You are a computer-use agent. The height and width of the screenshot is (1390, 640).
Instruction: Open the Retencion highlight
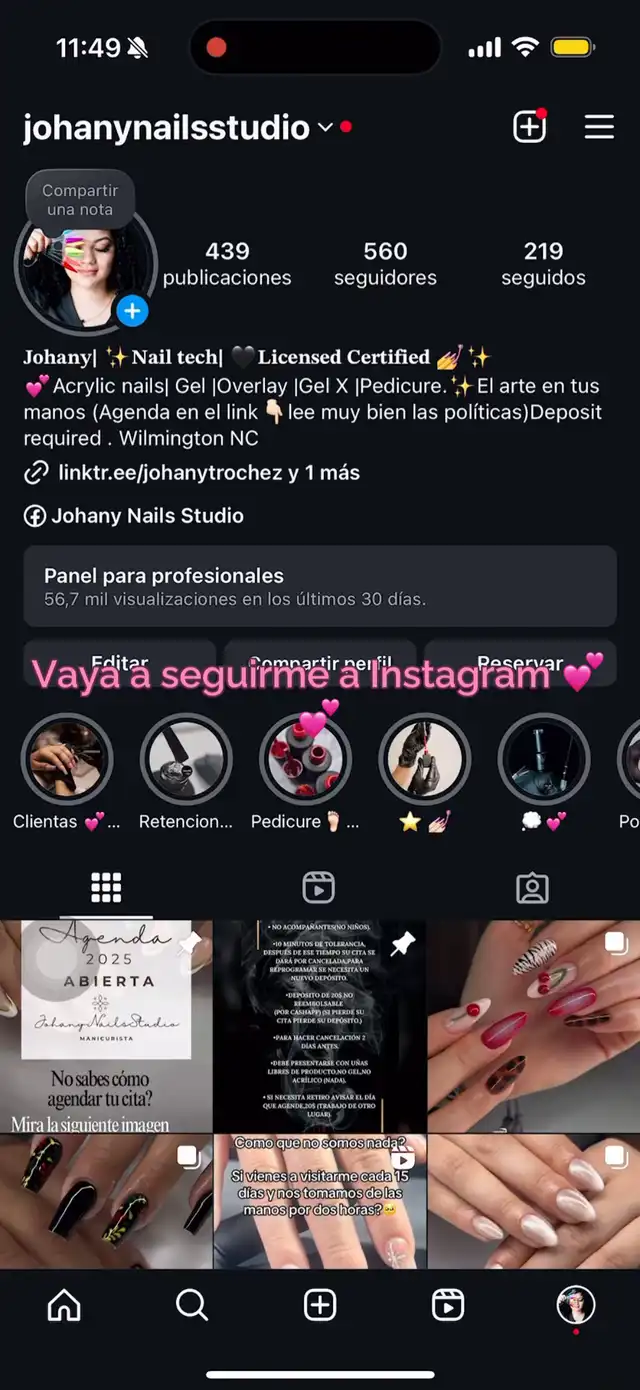click(186, 760)
